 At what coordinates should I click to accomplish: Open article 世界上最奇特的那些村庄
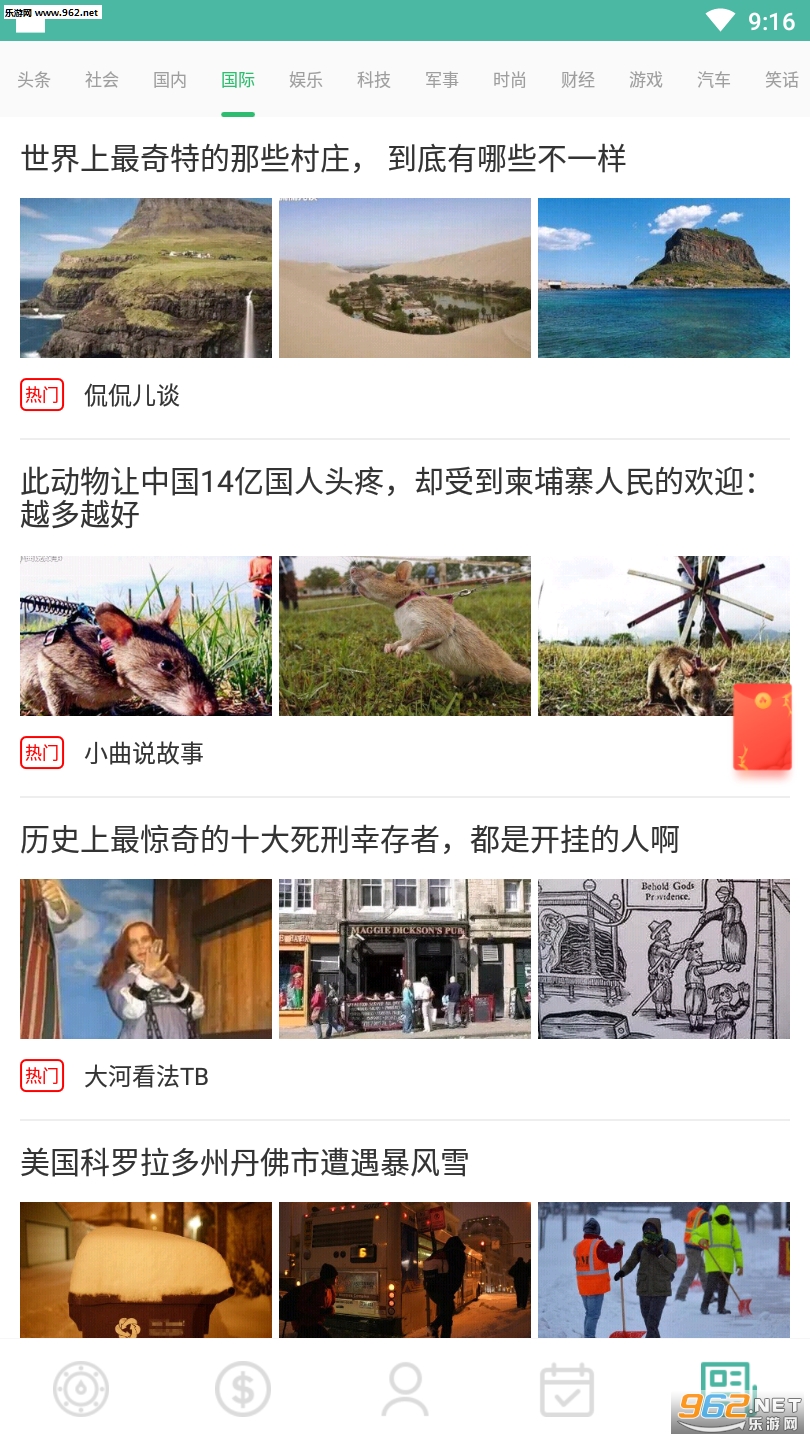coord(323,159)
